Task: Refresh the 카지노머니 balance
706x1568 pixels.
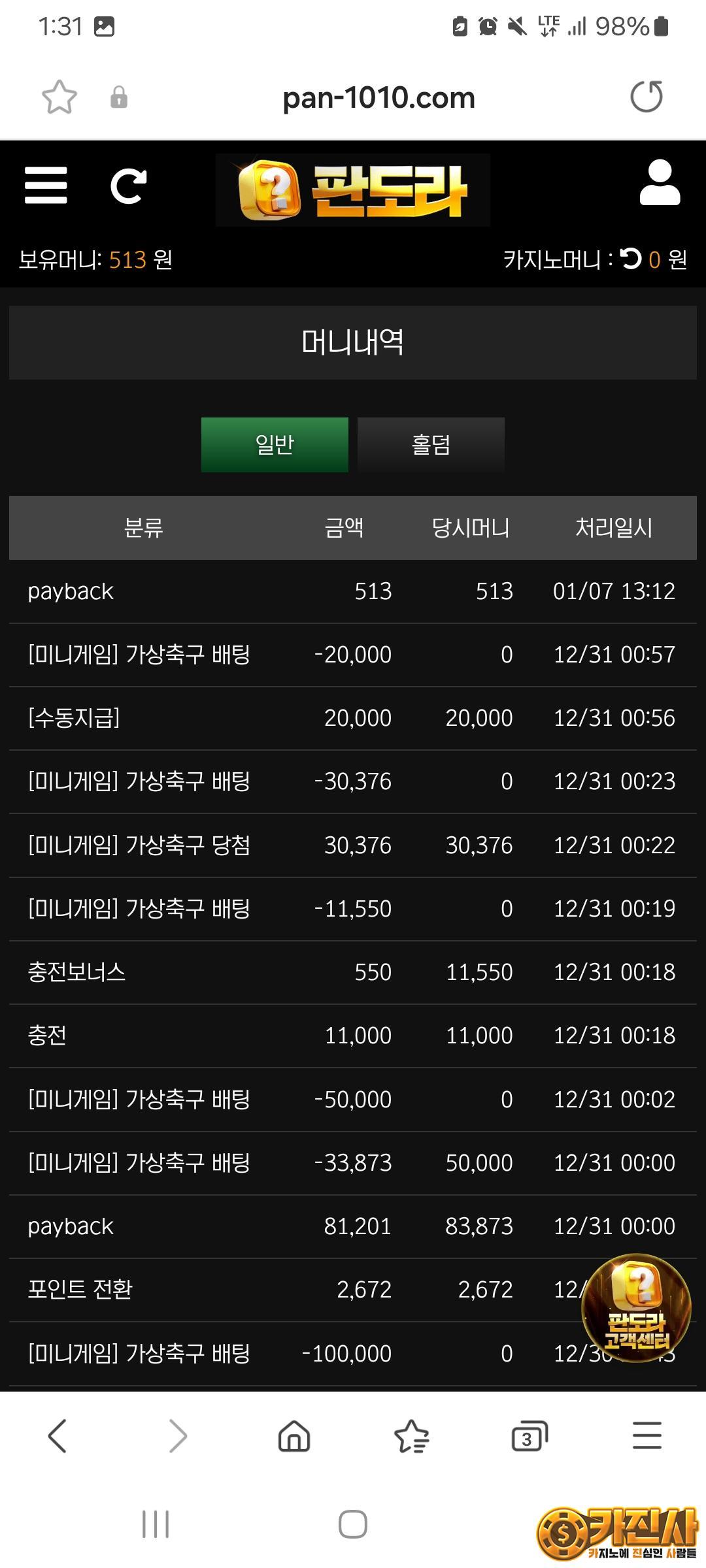Action: (631, 259)
